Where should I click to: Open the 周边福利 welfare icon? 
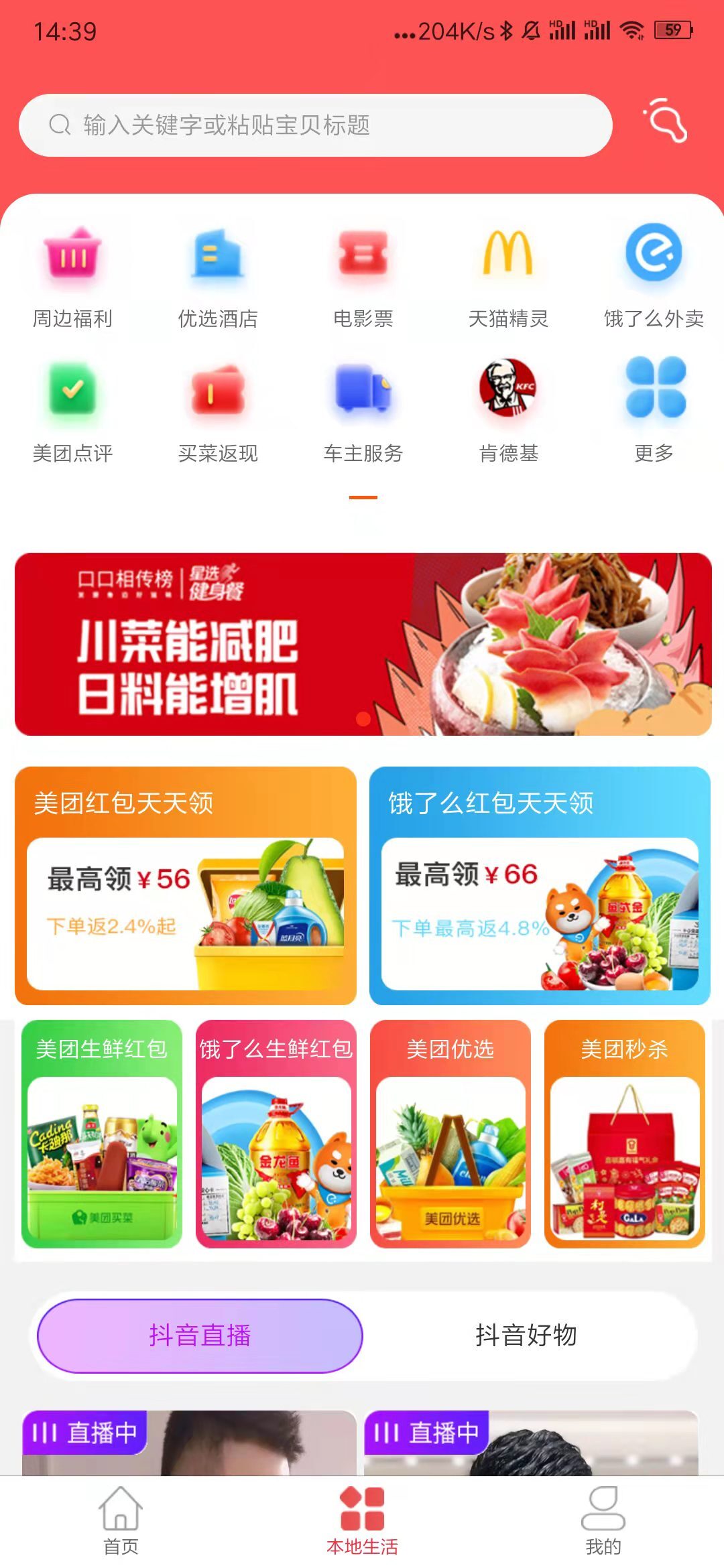coord(74,275)
